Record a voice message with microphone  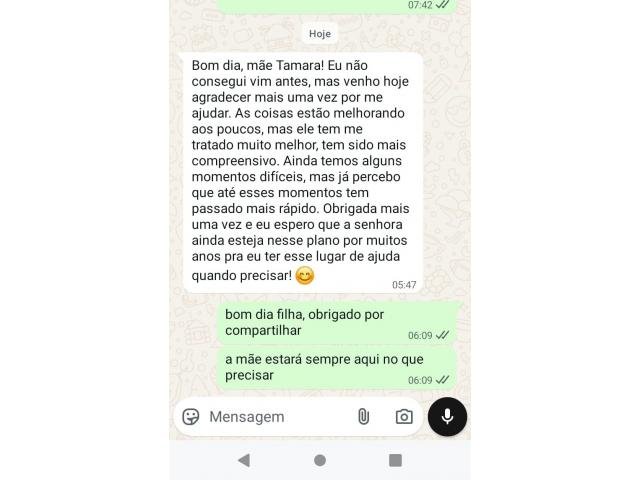pyautogui.click(x=447, y=417)
